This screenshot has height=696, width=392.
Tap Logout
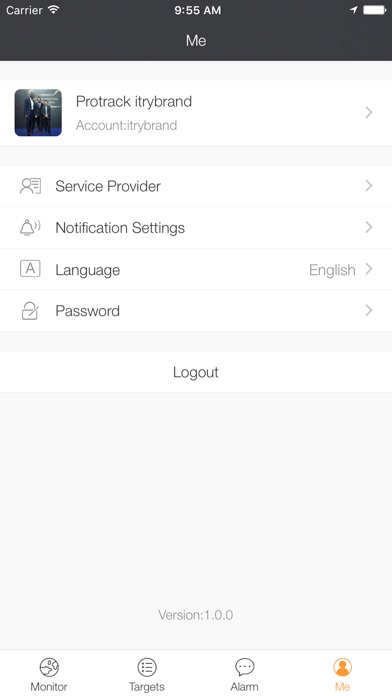pos(196,372)
